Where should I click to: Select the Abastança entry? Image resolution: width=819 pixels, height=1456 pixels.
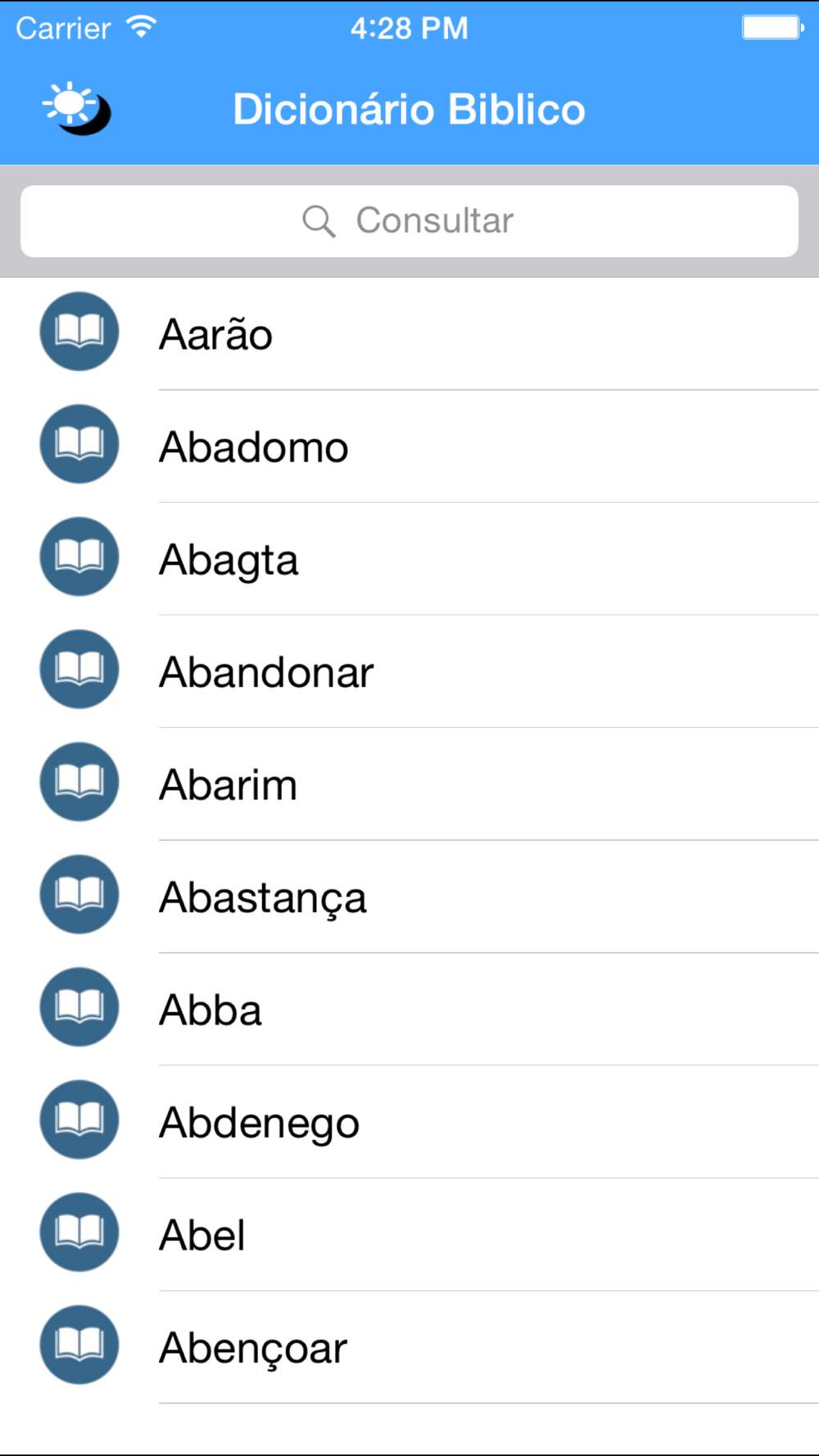(x=409, y=897)
